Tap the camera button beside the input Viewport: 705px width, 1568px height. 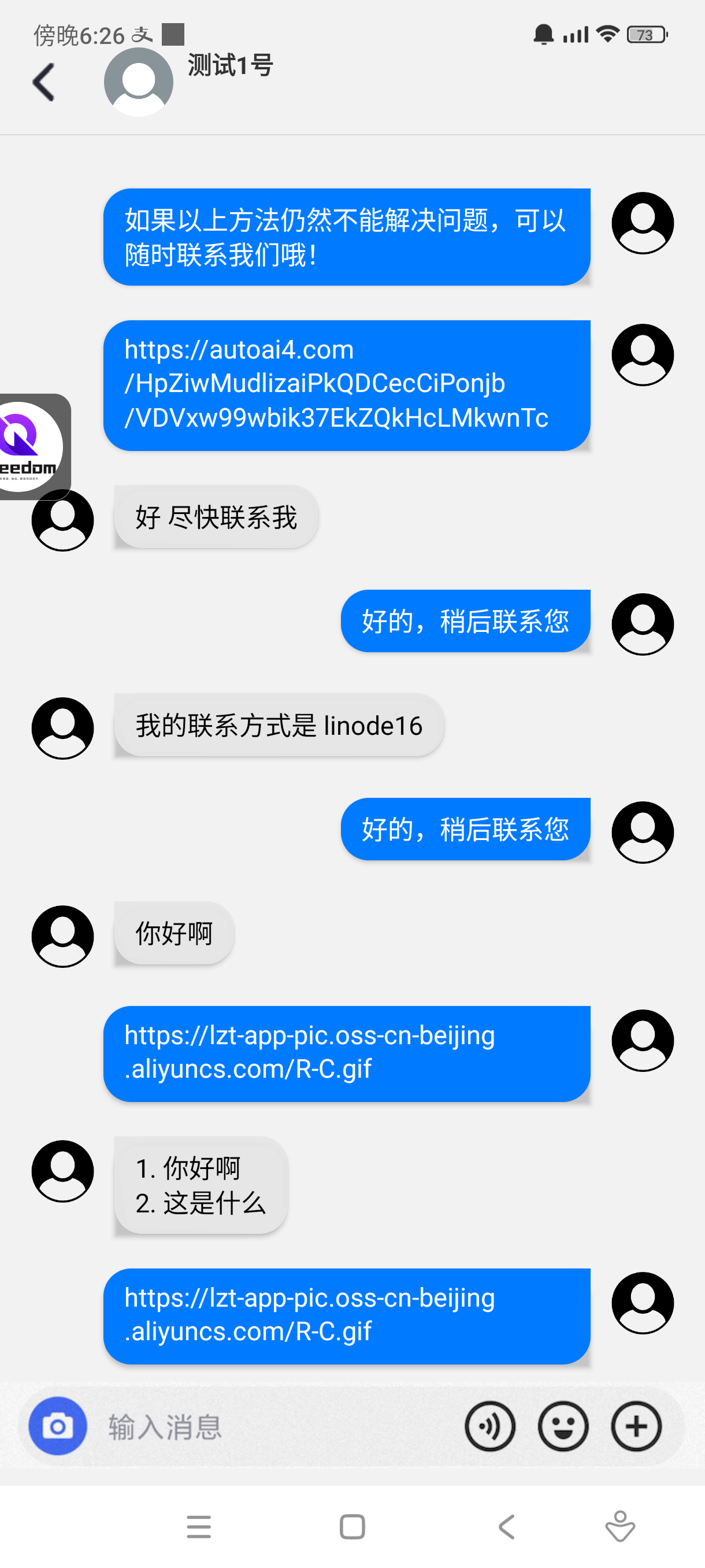58,1426
